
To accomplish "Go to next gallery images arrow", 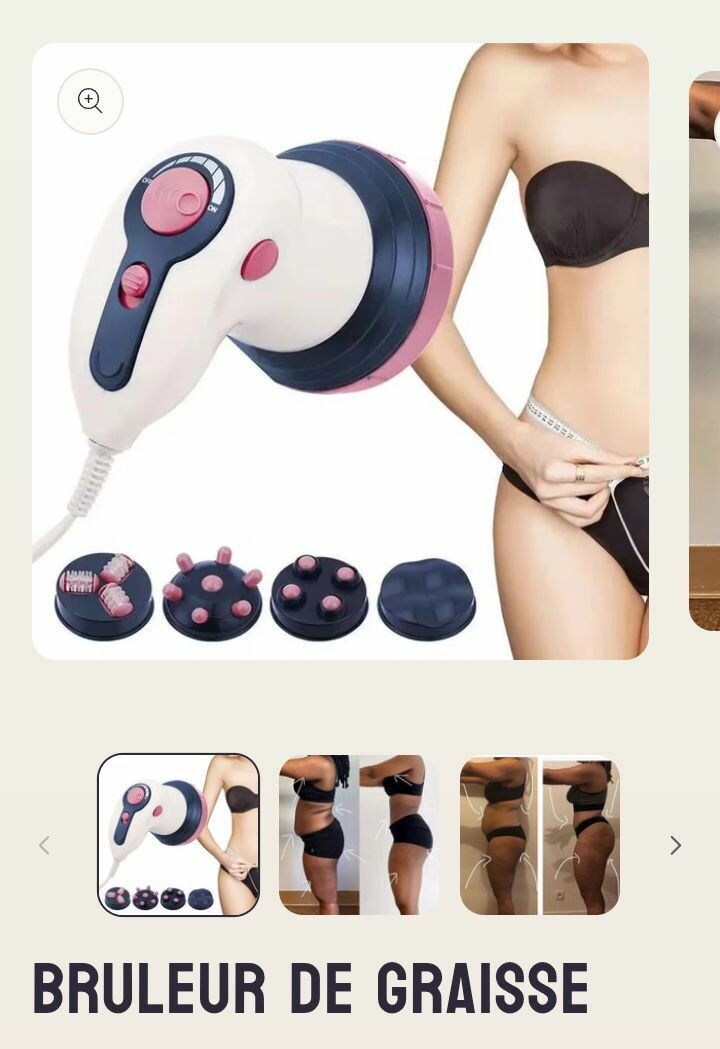I will 675,846.
